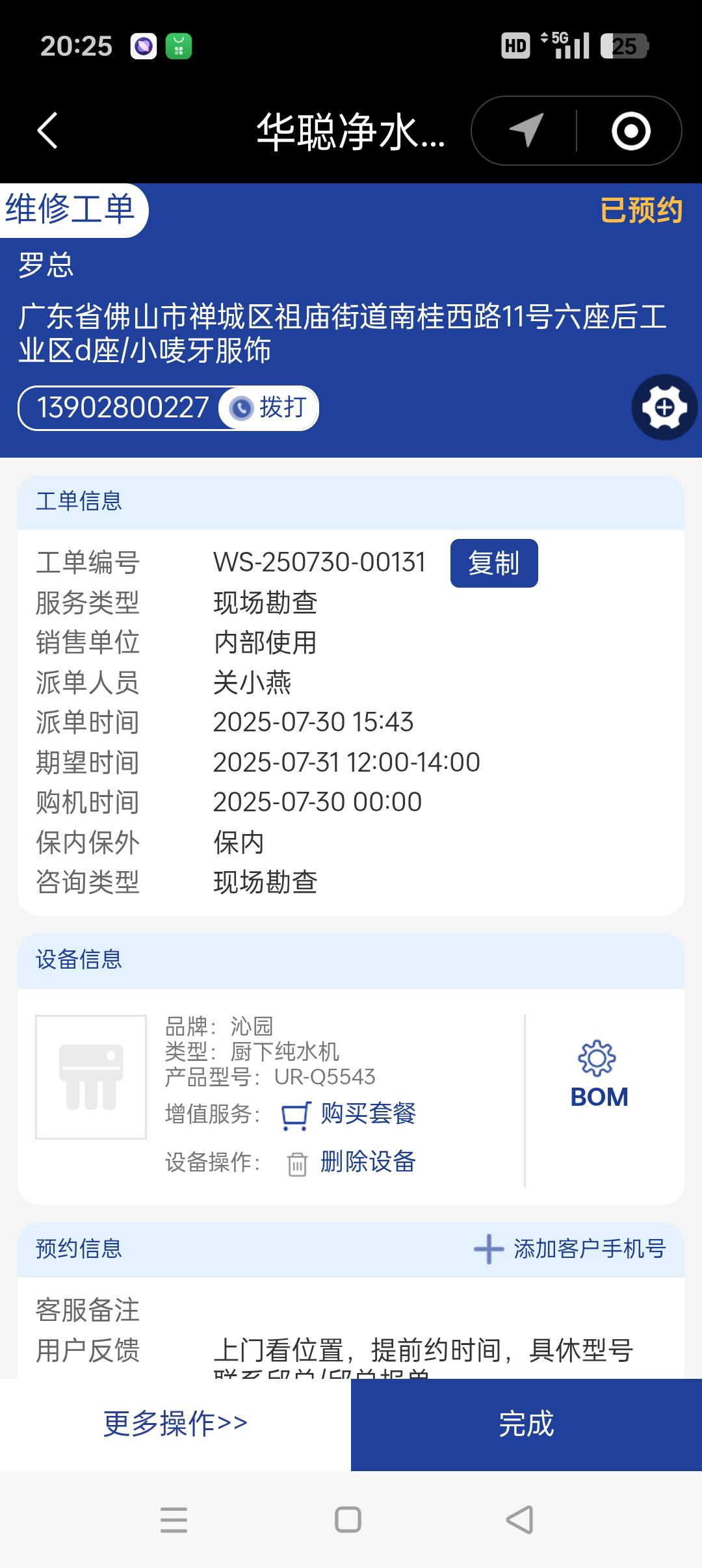702x1568 pixels.
Task: Copy the work order number with 复制
Action: click(x=493, y=563)
